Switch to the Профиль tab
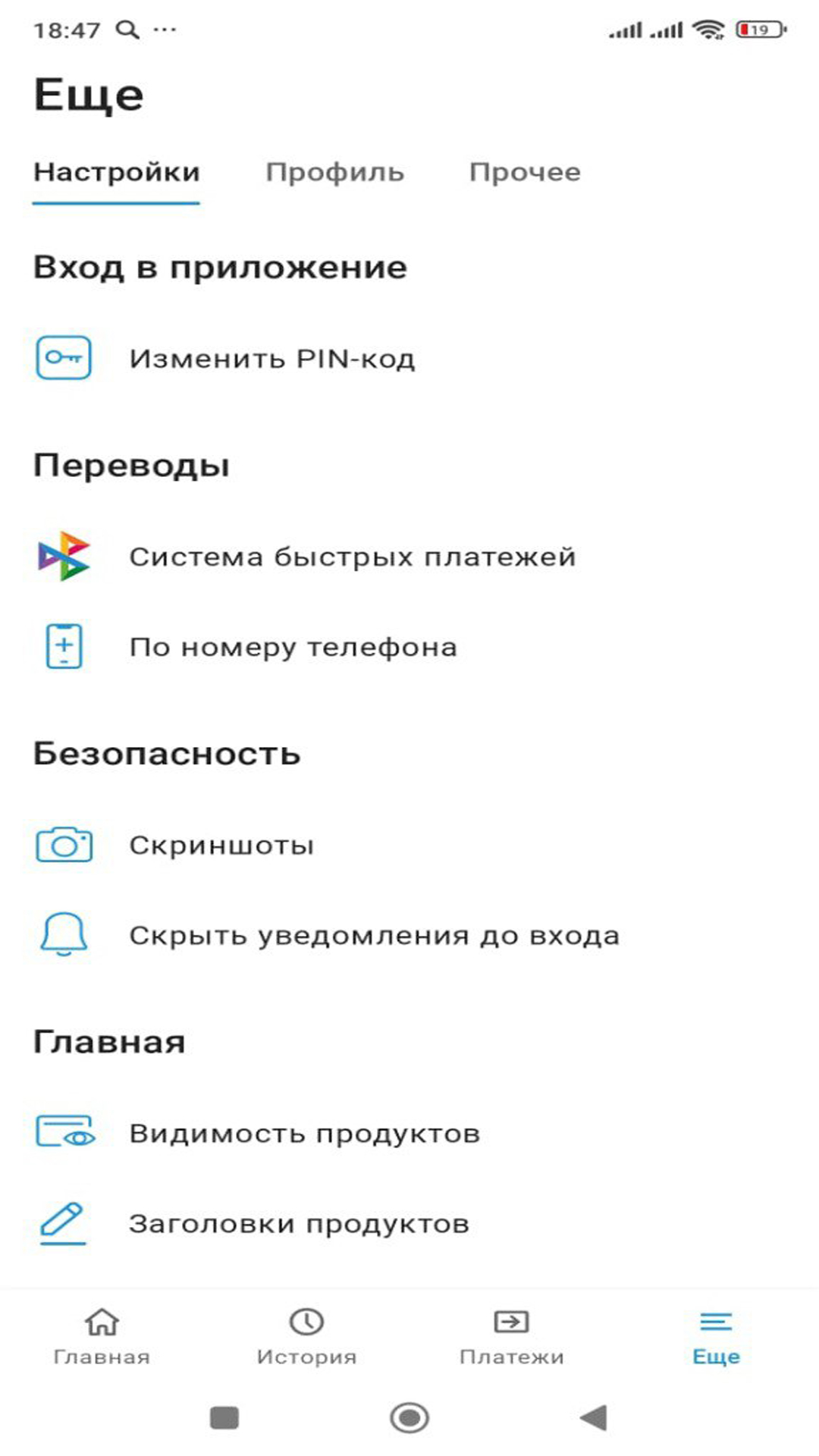Screen dimensions: 819x1456 (x=335, y=173)
